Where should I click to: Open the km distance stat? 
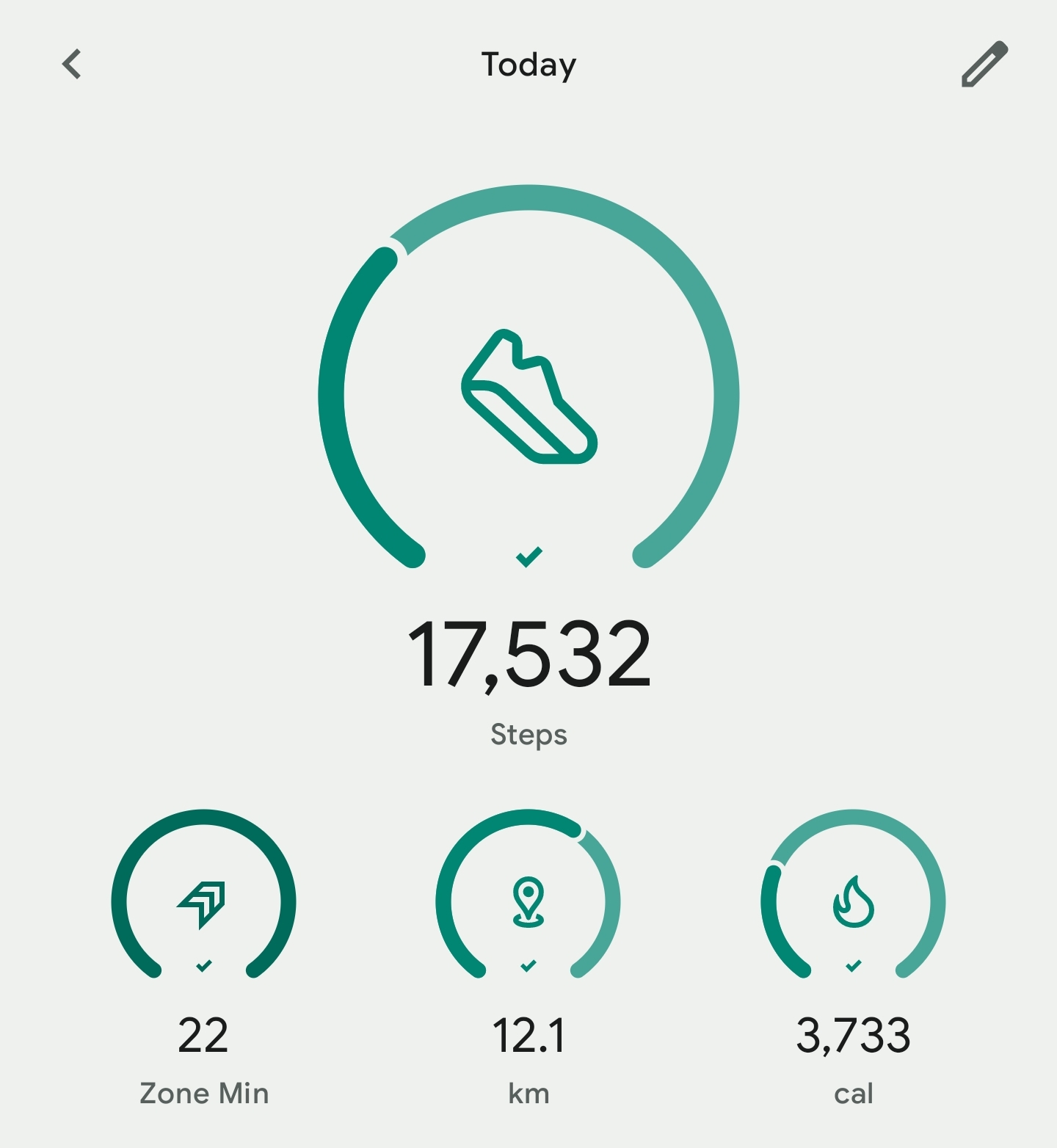coord(528,903)
